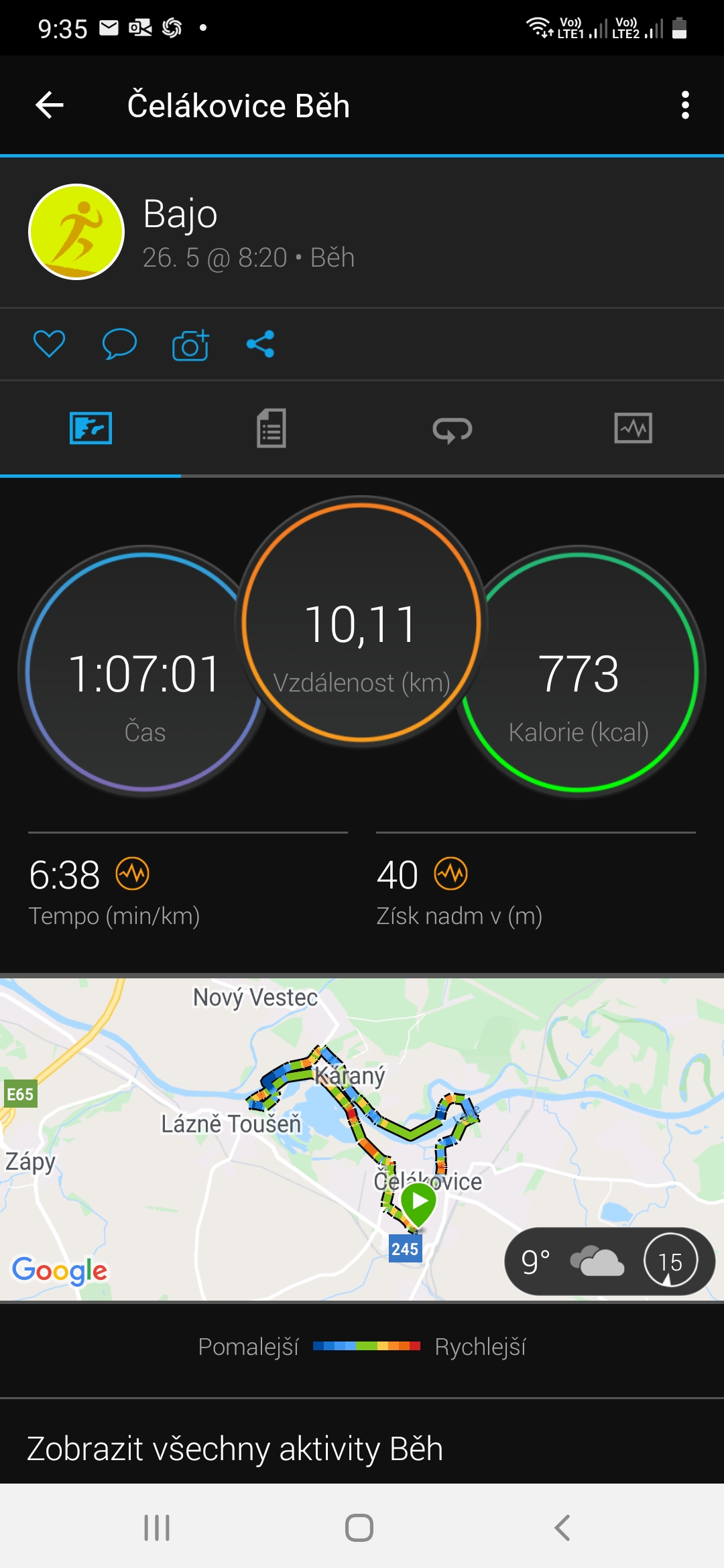Tap the system home button
The image size is (724, 1568).
(x=359, y=1528)
